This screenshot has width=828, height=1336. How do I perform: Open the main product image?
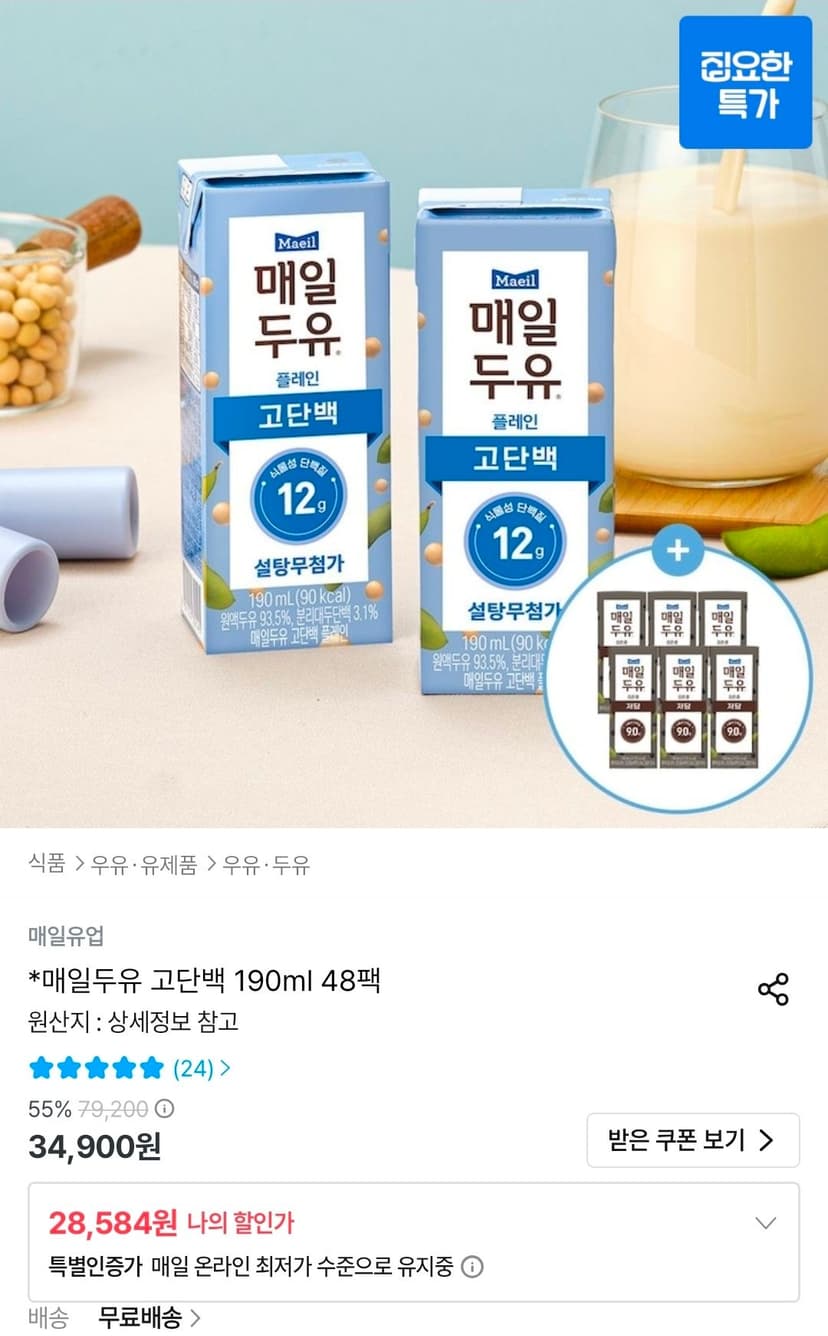coord(414,414)
